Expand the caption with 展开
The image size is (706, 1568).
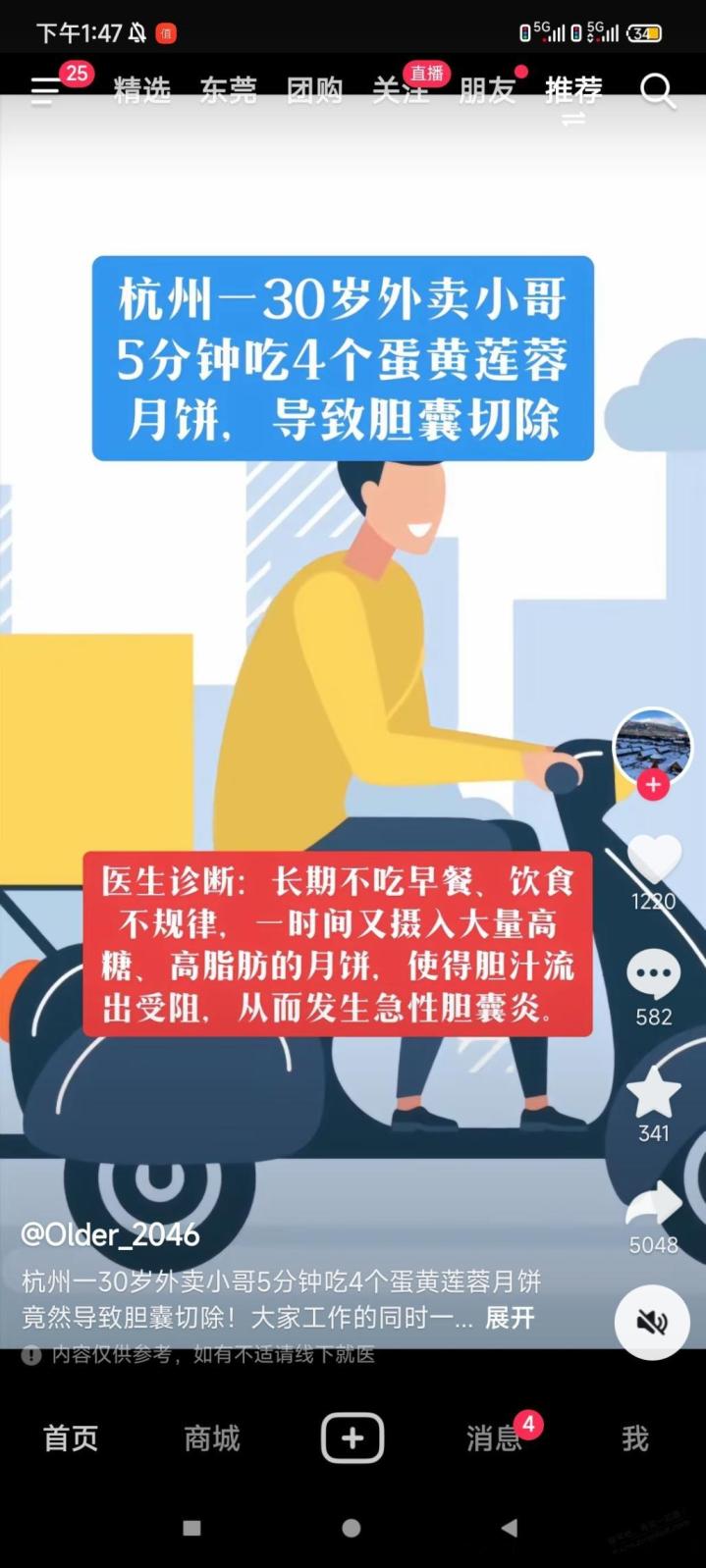(x=510, y=1317)
